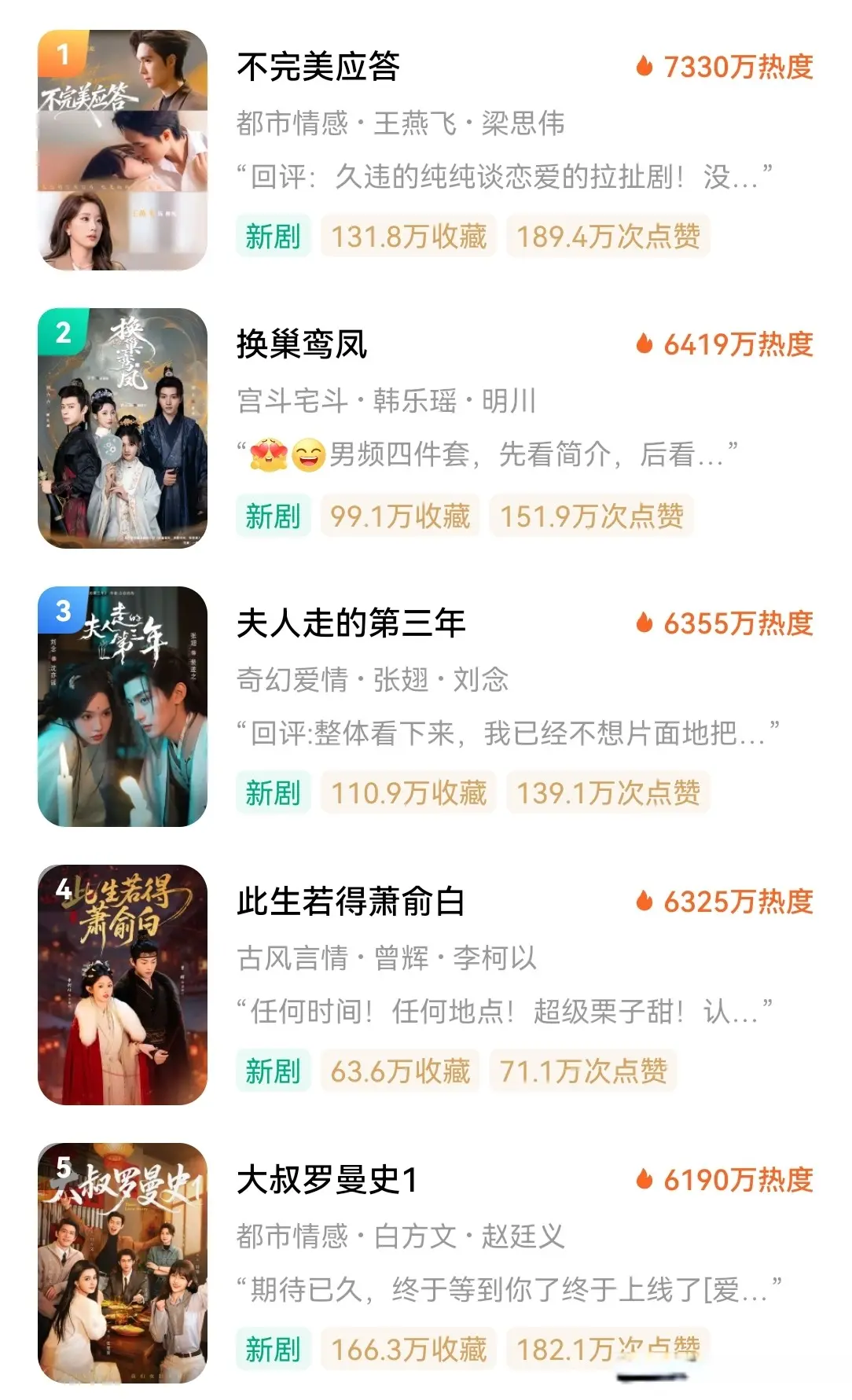The width and height of the screenshot is (852, 1400).
Task: Open the drama 夫人走的第三年
Action: click(x=351, y=623)
